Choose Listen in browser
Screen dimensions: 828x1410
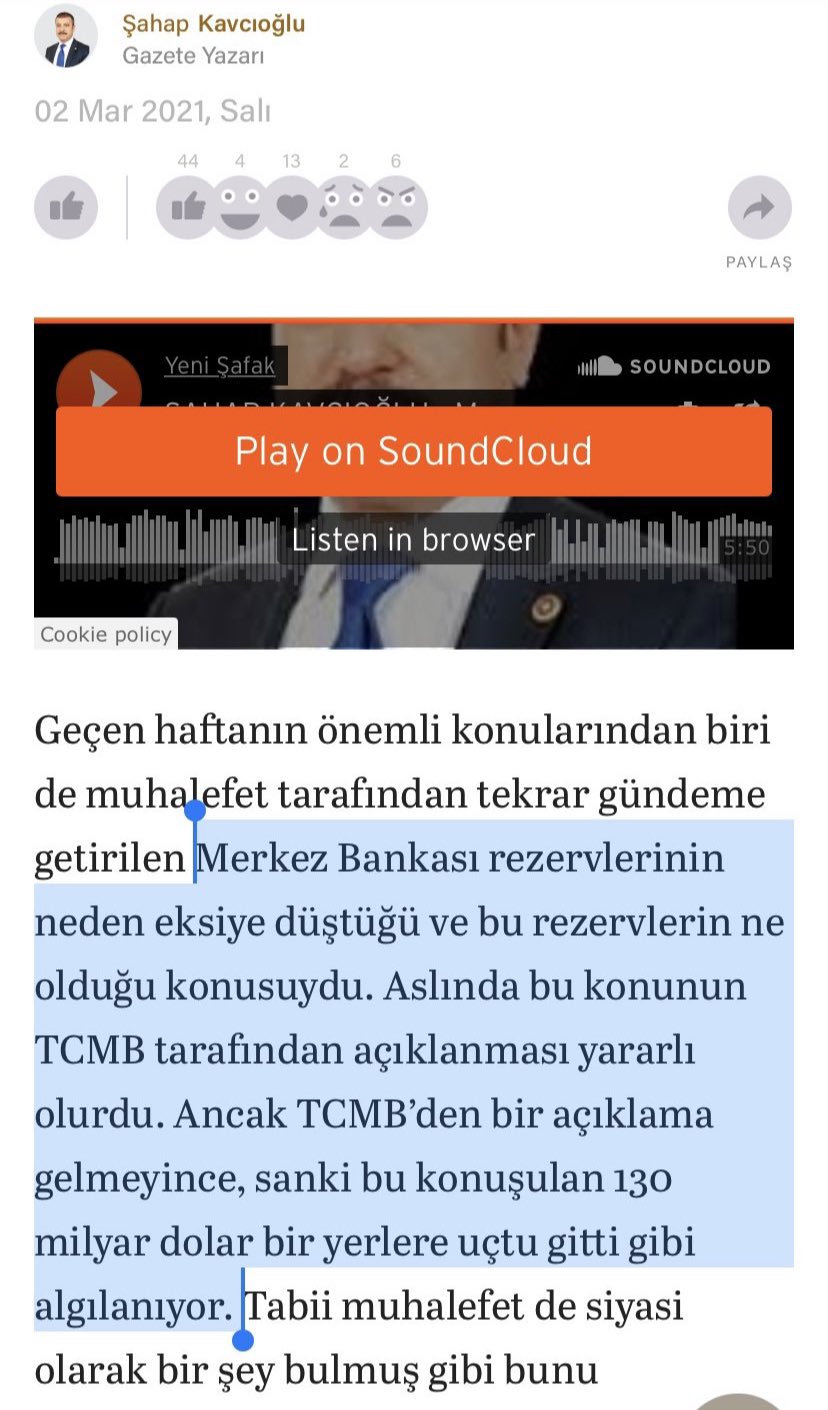pyautogui.click(x=413, y=540)
